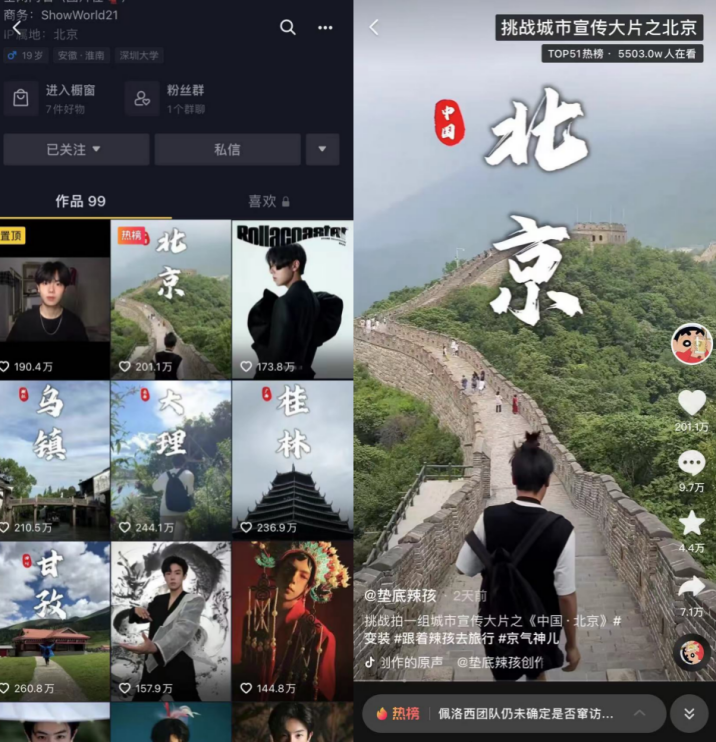This screenshot has height=742, width=716.
Task: Open the 甘孜 video thumbnail
Action: [55, 620]
